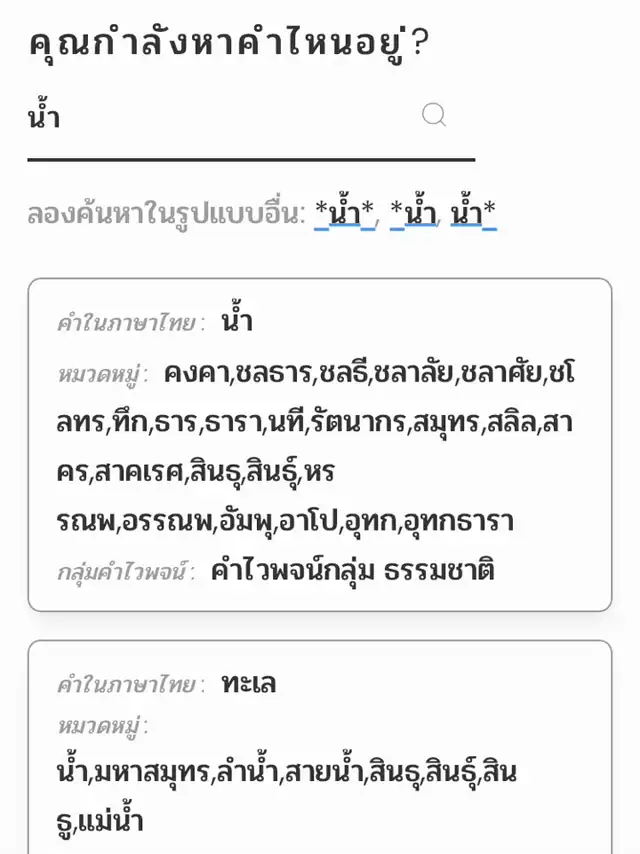Search with the *น้ำ* pattern link
Image resolution: width=640 pixels, height=854 pixels.
click(x=345, y=214)
